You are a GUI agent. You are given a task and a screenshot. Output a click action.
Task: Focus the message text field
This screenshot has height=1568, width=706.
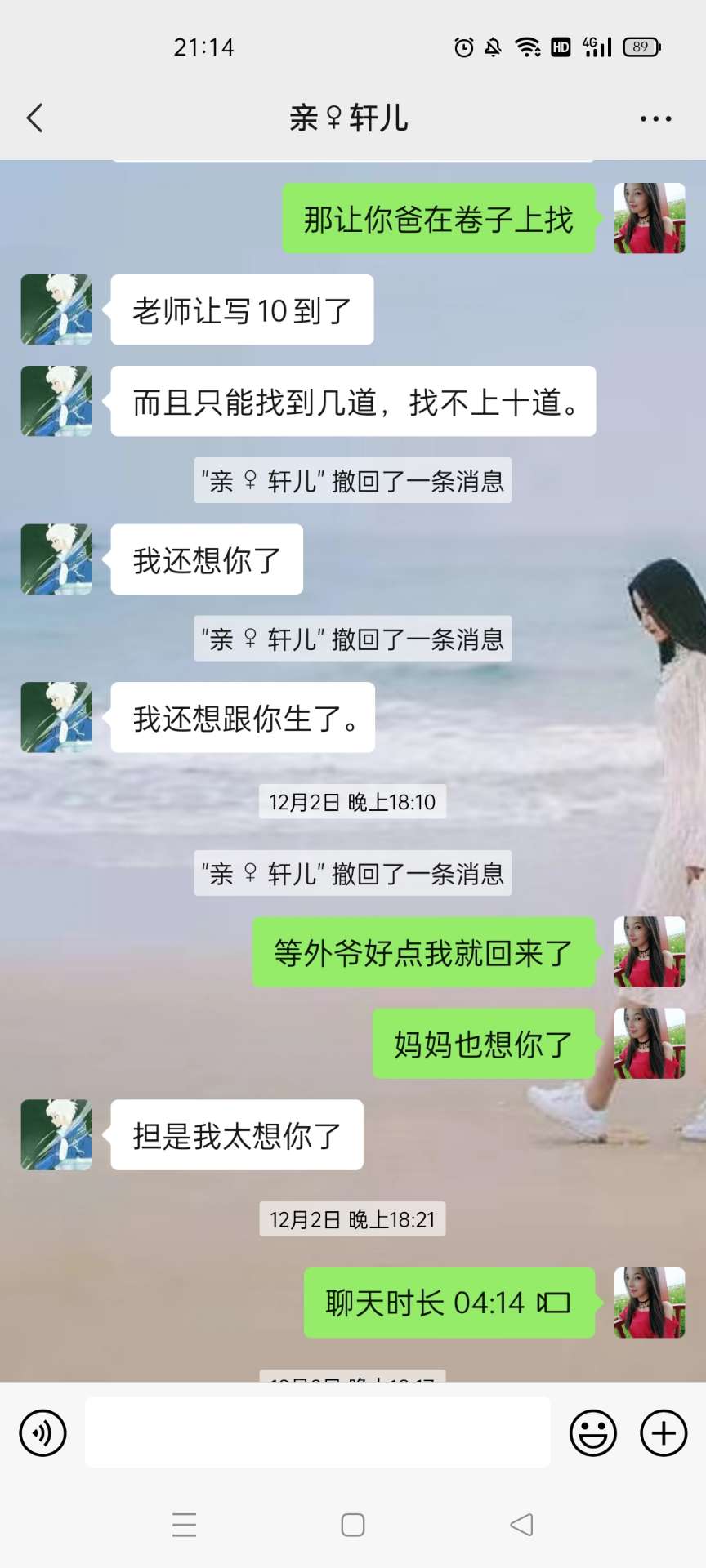pyautogui.click(x=317, y=1432)
